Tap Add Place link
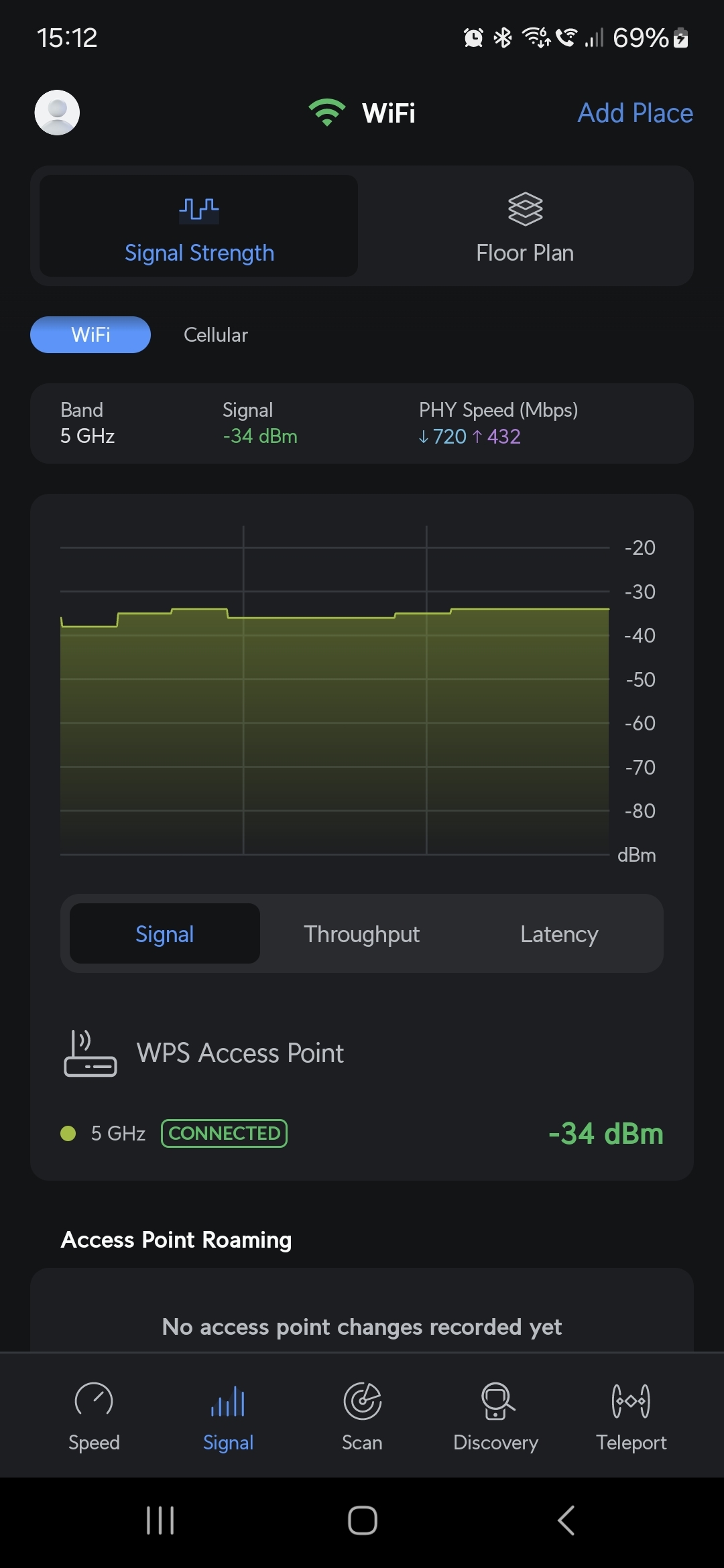 pos(635,113)
